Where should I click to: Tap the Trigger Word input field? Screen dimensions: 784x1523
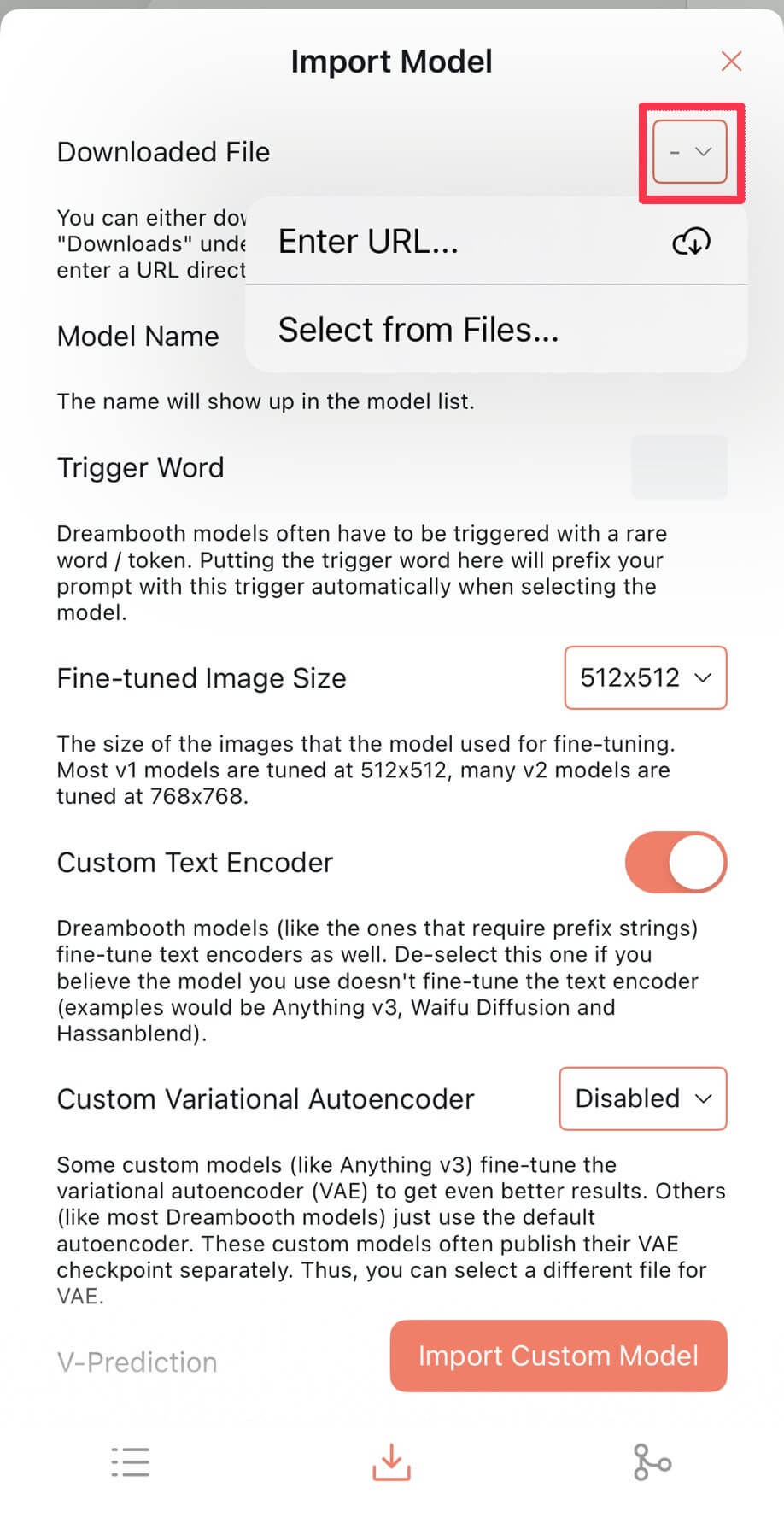tap(679, 467)
